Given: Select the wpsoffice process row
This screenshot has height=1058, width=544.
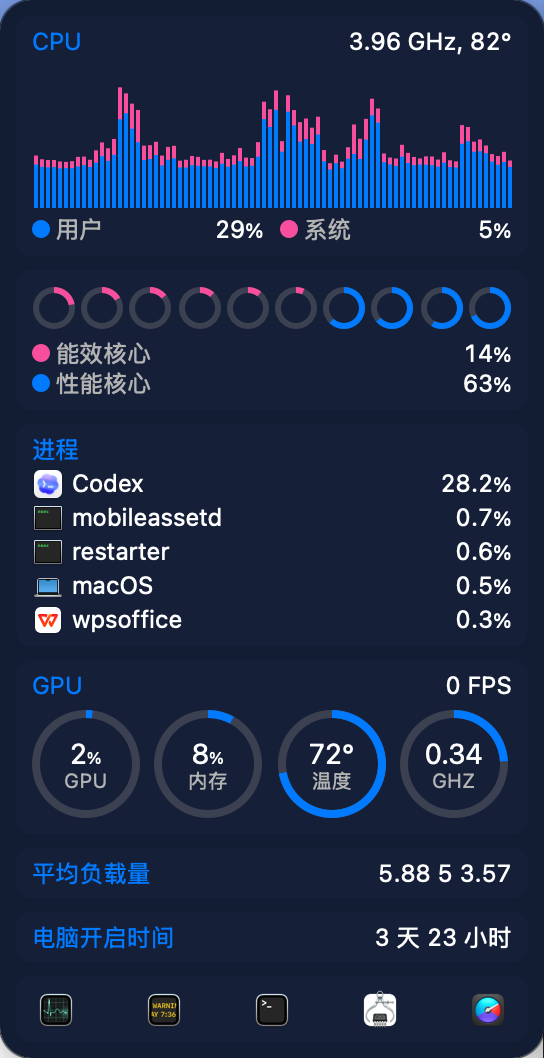Looking at the screenshot, I should click(x=272, y=620).
